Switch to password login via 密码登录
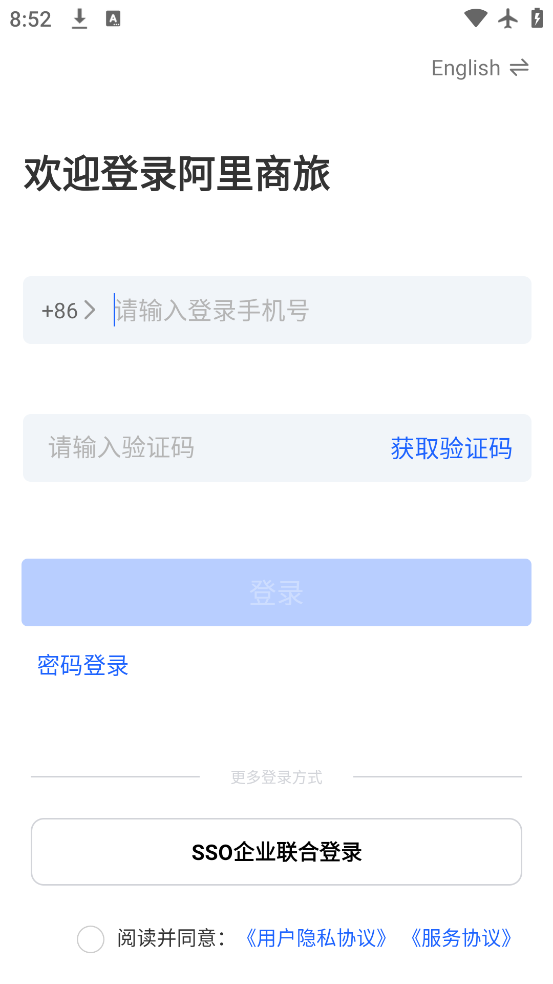The image size is (553, 984). pyautogui.click(x=83, y=665)
